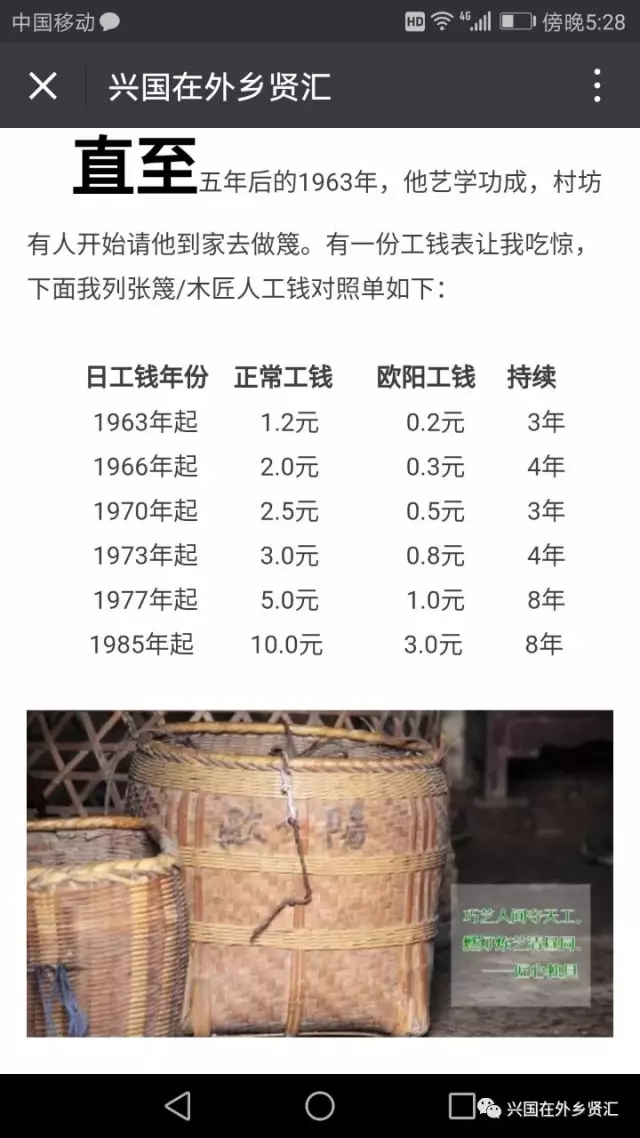The height and width of the screenshot is (1138, 640).
Task: Open the three-dot overflow menu
Action: 596,86
